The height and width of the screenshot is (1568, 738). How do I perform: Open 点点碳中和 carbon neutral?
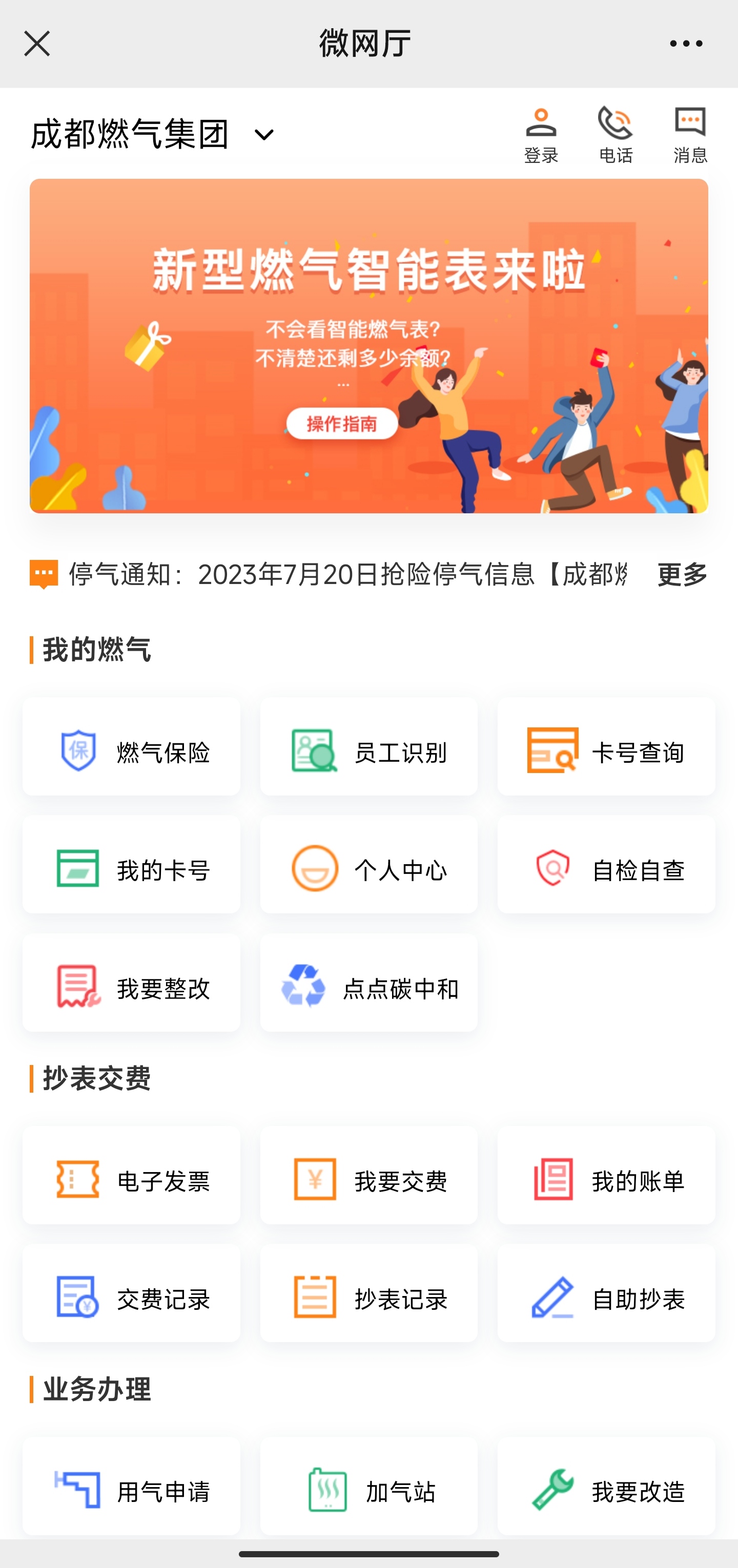click(369, 982)
